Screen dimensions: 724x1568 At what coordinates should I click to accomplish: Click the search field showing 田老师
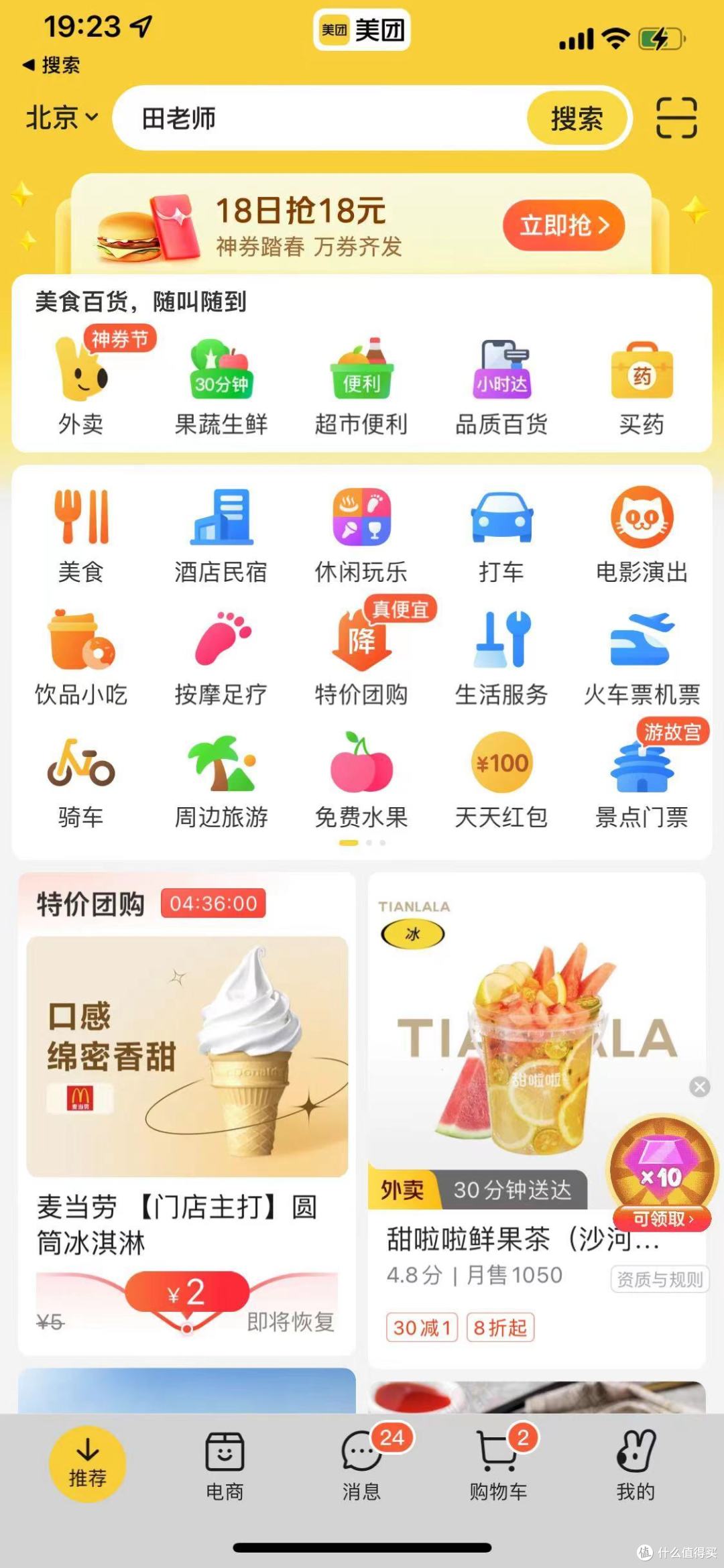coord(302,118)
